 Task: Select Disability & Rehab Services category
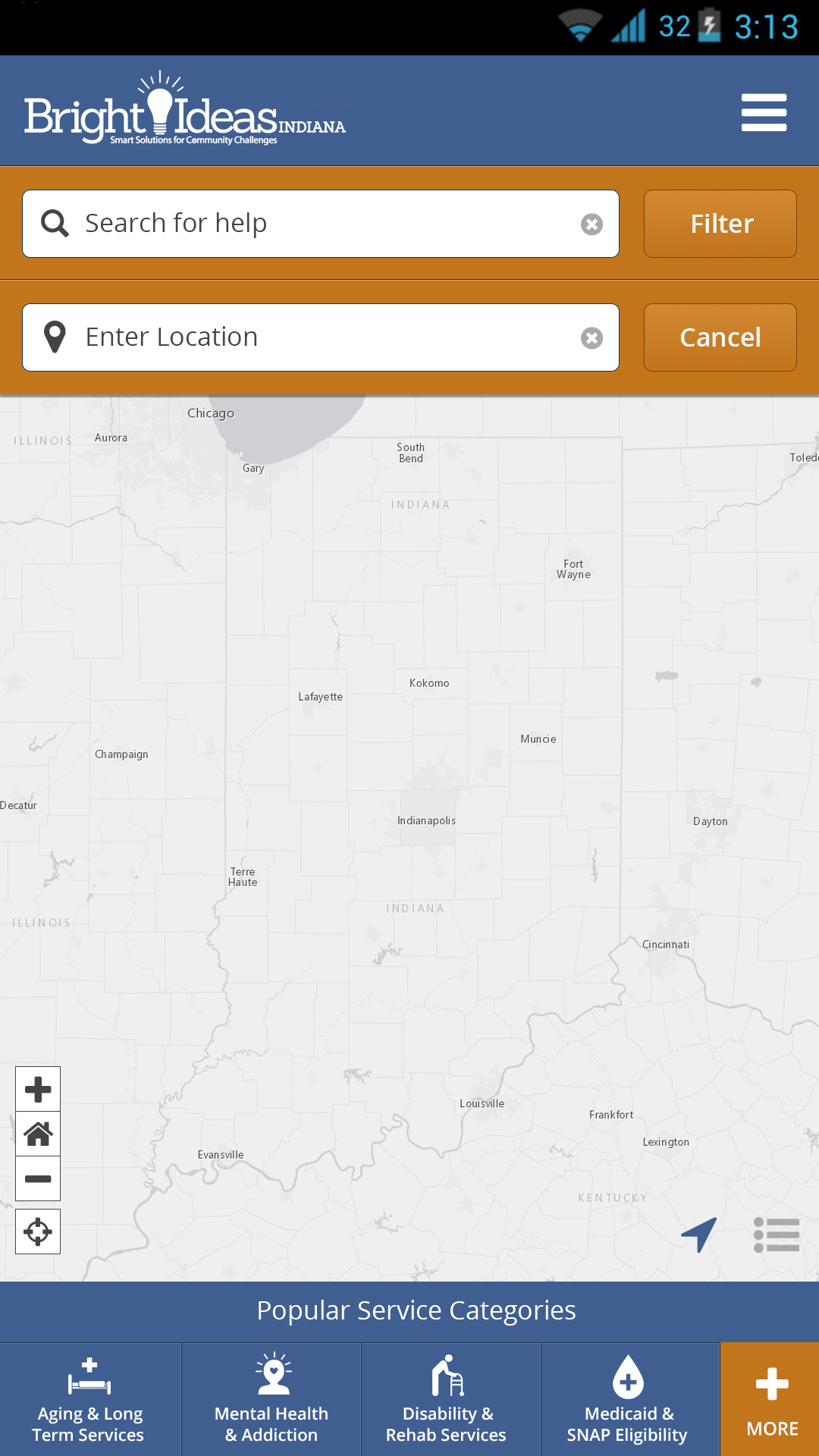click(447, 1400)
